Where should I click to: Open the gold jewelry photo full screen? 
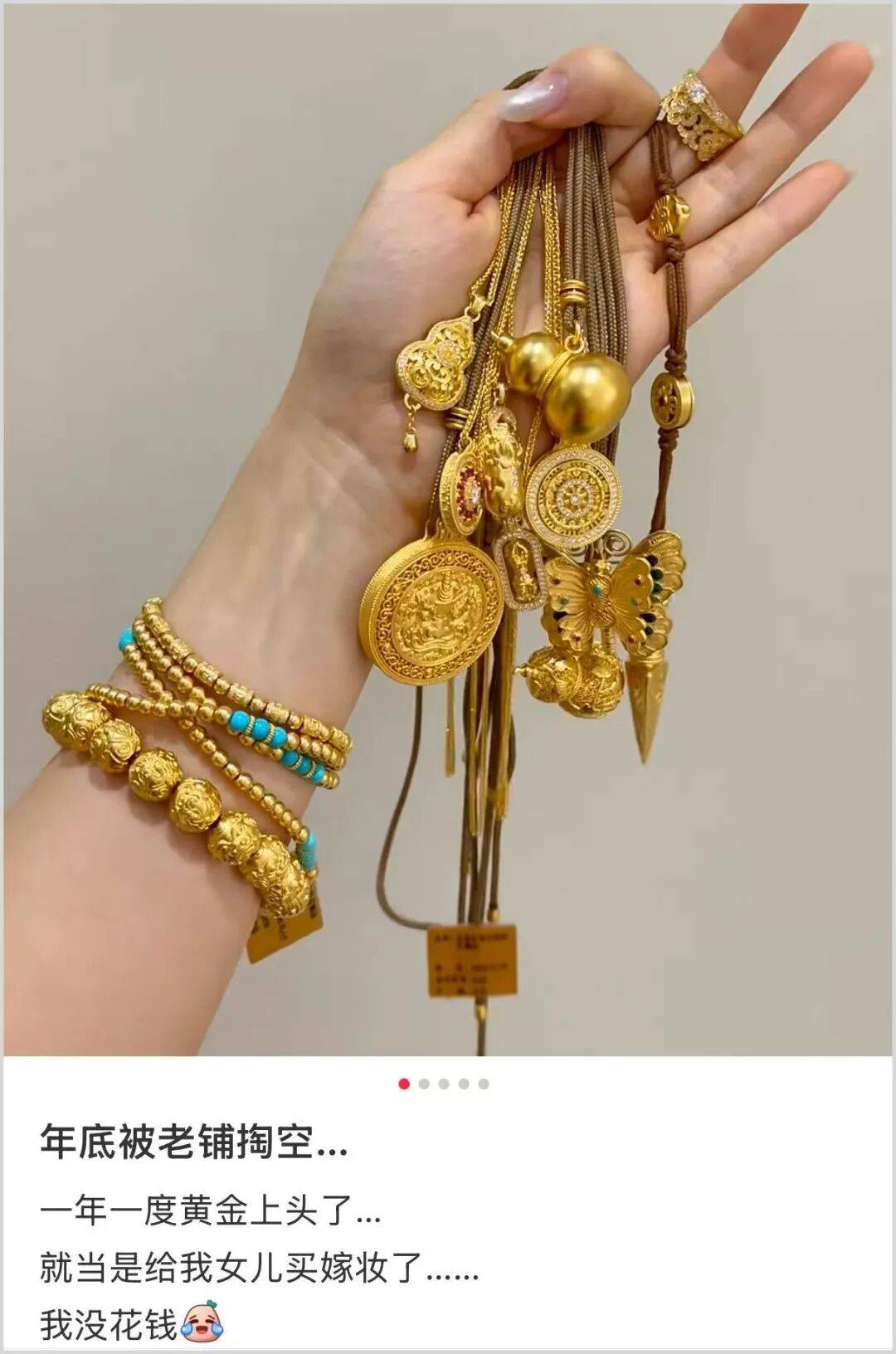tap(448, 531)
